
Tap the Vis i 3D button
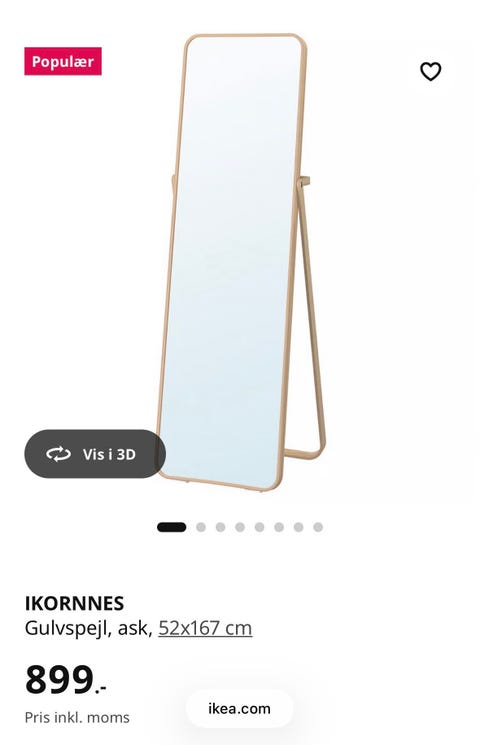coord(95,454)
